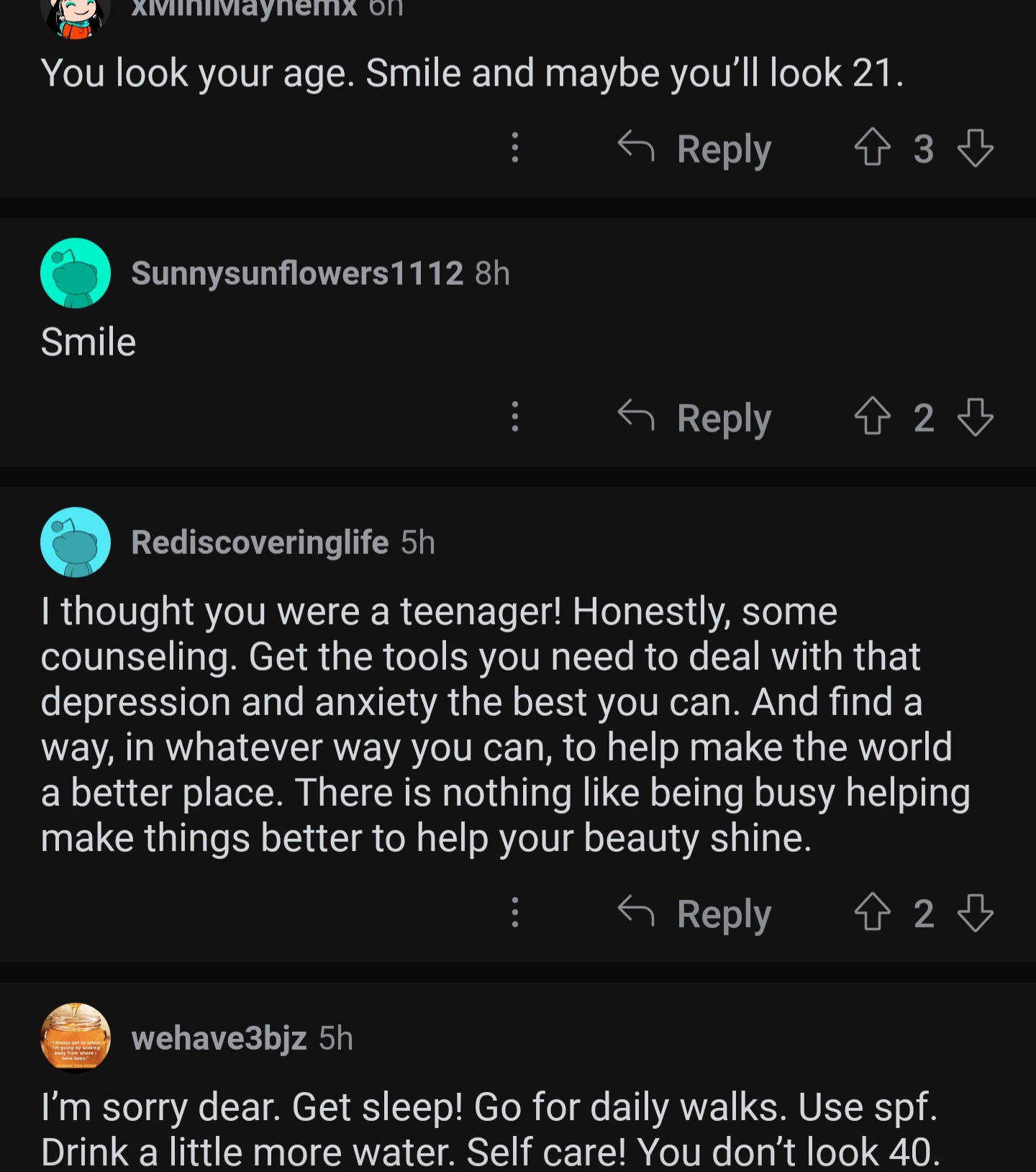Viewport: 1036px width, 1172px height.
Task: Tap Sunnysunflowers1112's avatar
Action: pyautogui.click(x=76, y=273)
